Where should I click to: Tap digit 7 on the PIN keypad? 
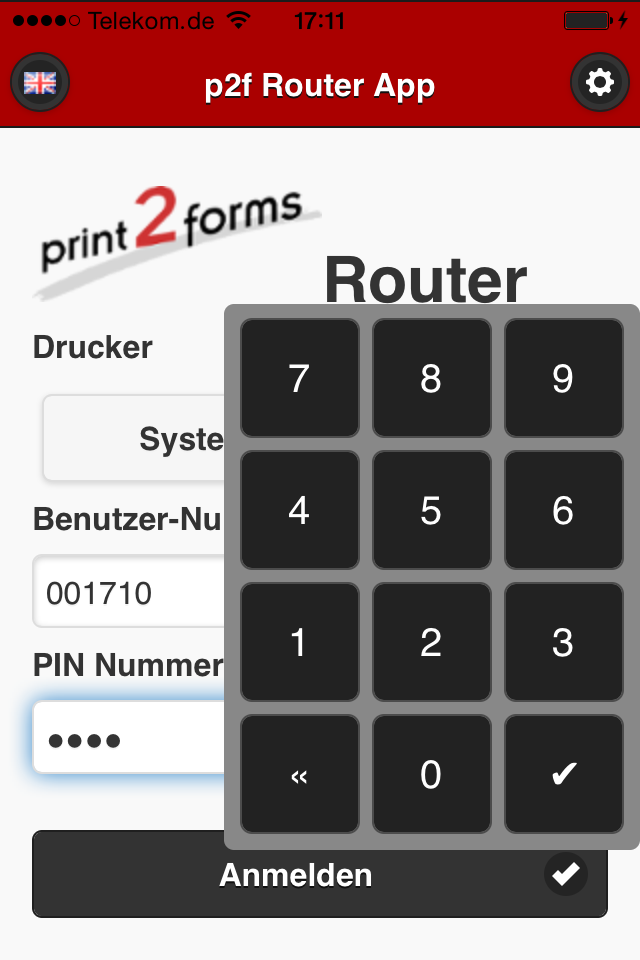pos(299,378)
